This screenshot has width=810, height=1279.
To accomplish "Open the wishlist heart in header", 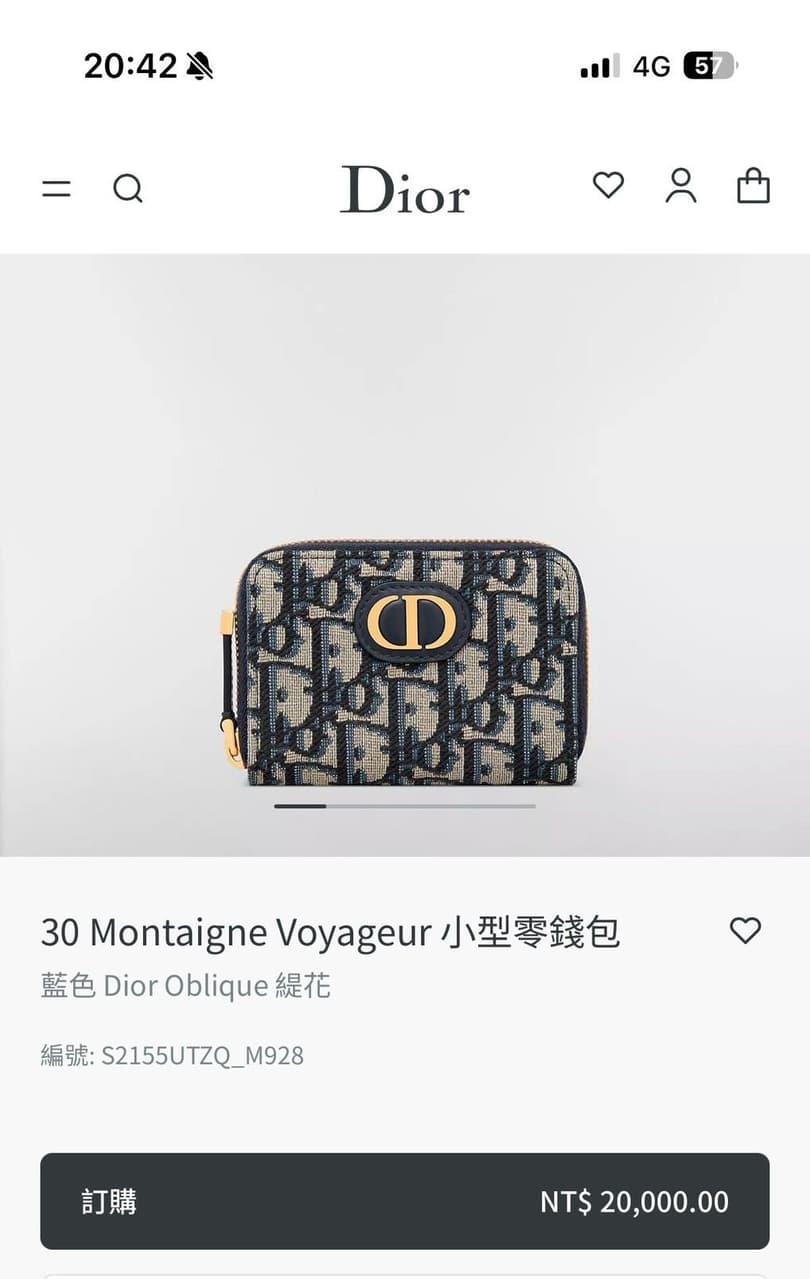I will tap(608, 185).
